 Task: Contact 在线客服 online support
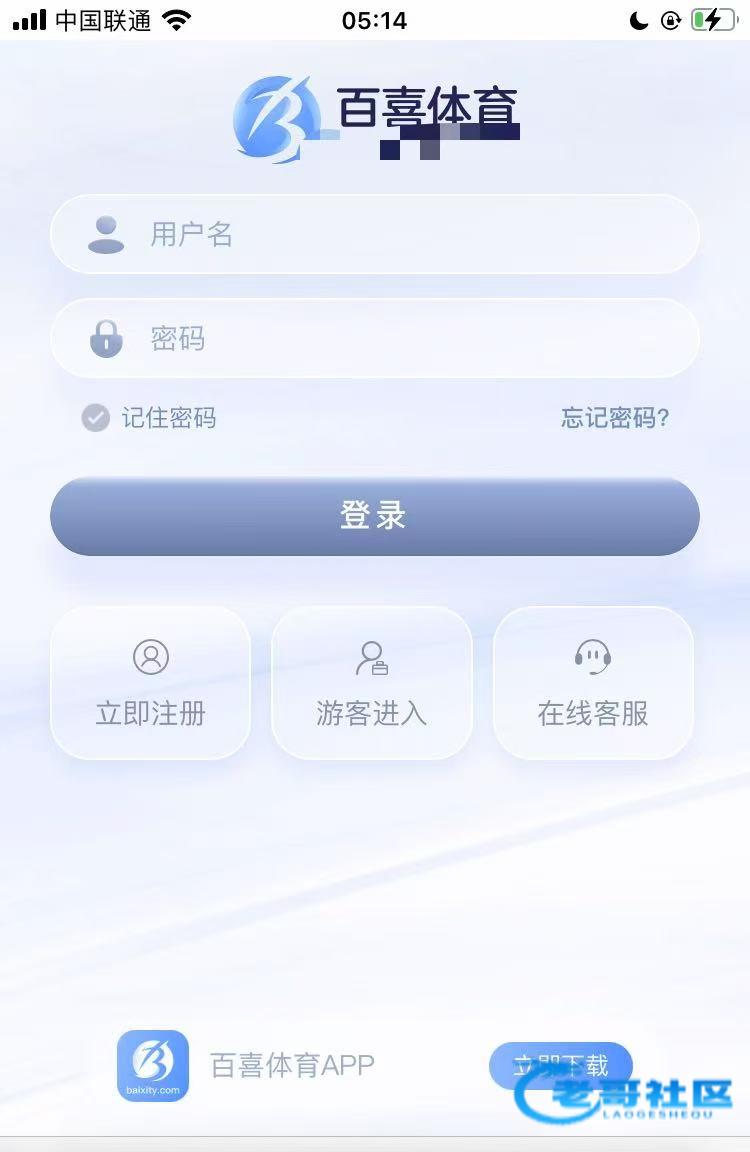pos(593,683)
